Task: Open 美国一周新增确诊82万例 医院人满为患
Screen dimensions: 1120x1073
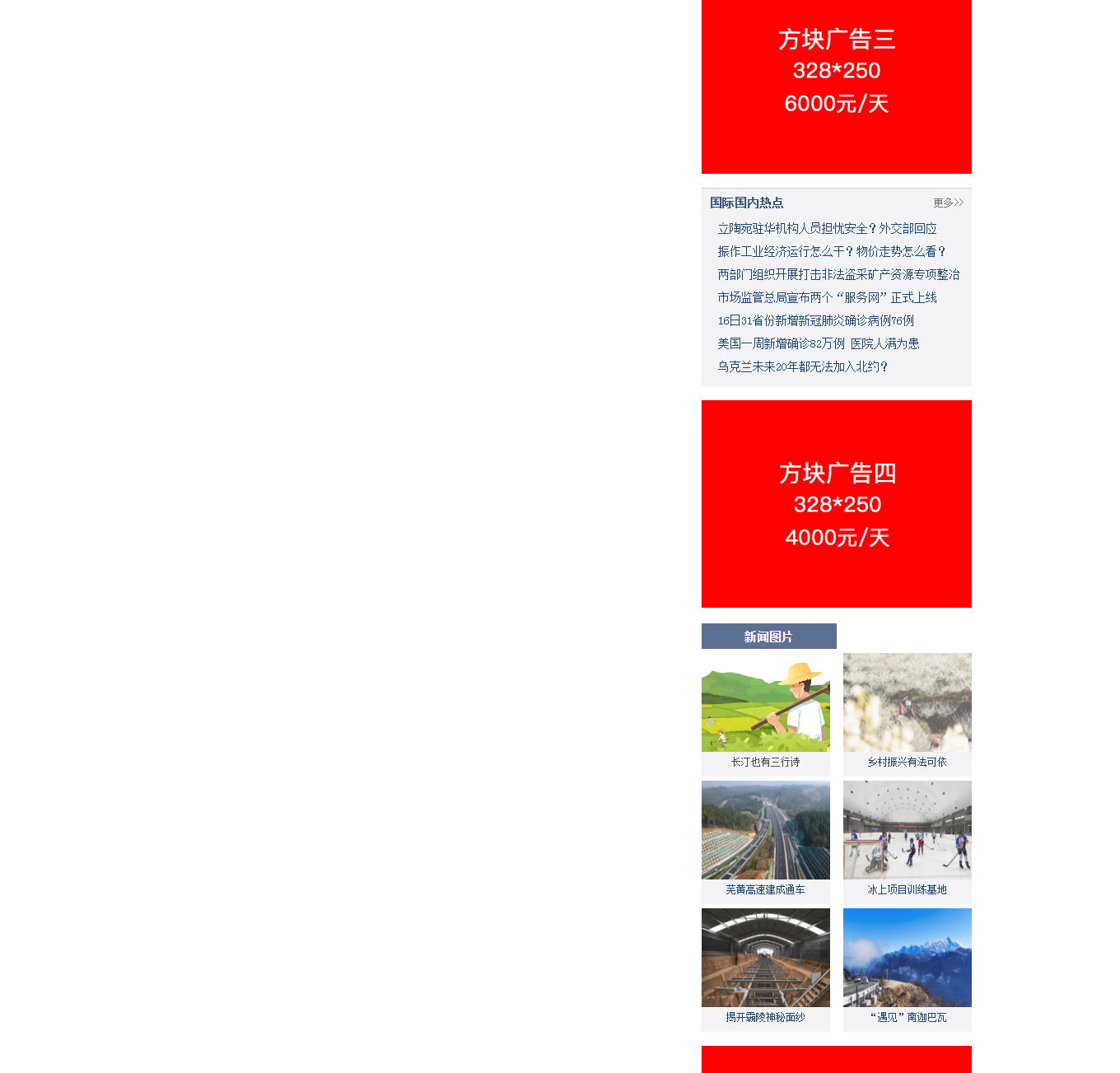Action: coord(818,344)
